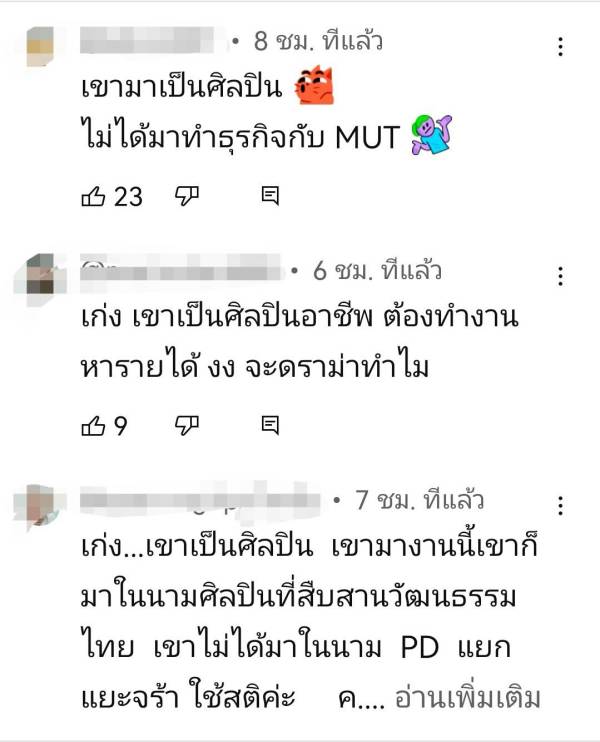Reply to the comment with 9 likes
Screen dimensions: 600x742
pyautogui.click(x=270, y=426)
